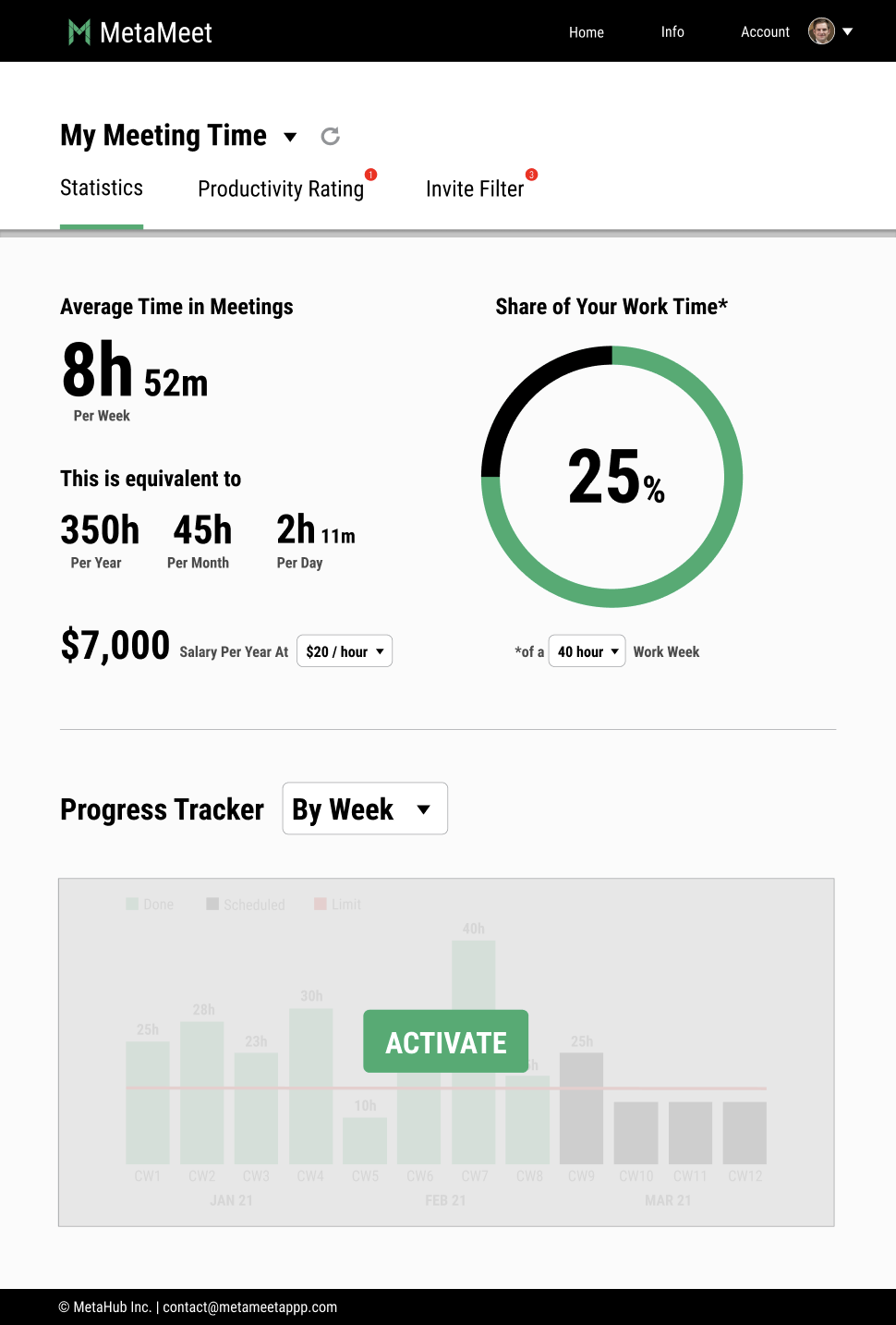Open the Home page
Screen dimensions: 896x1325
[x=586, y=32]
